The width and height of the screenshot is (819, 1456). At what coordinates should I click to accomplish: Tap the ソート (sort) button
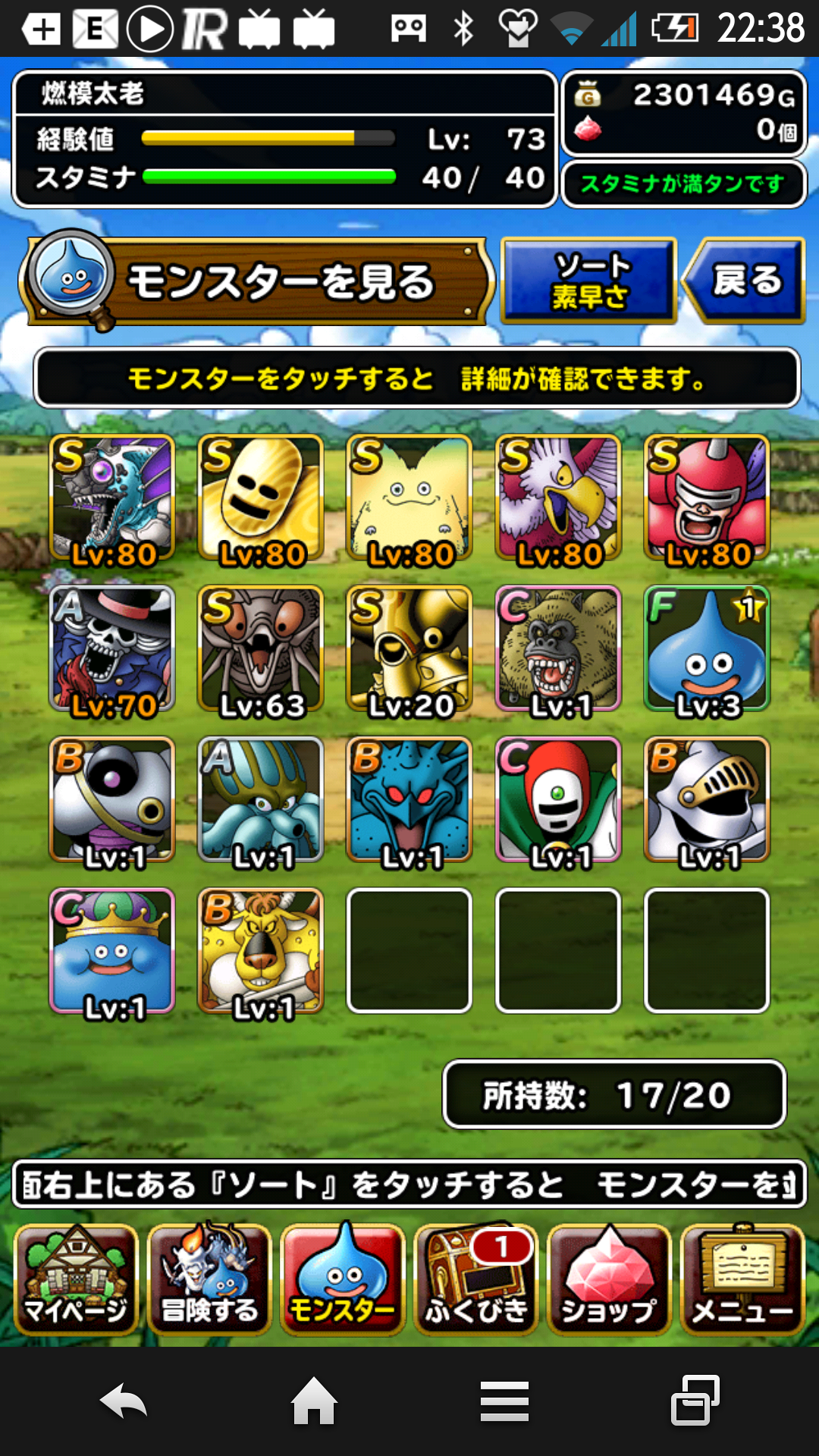click(x=588, y=281)
